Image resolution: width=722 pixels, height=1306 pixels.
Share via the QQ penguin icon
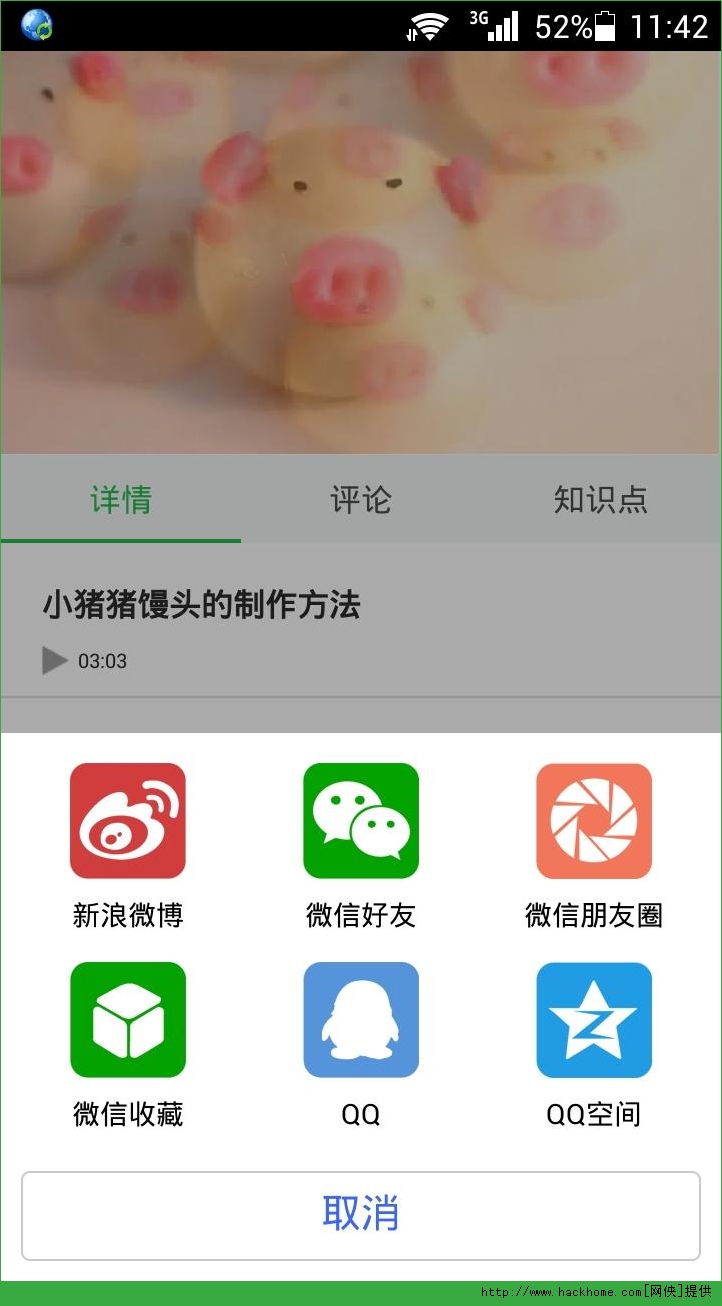point(361,1019)
